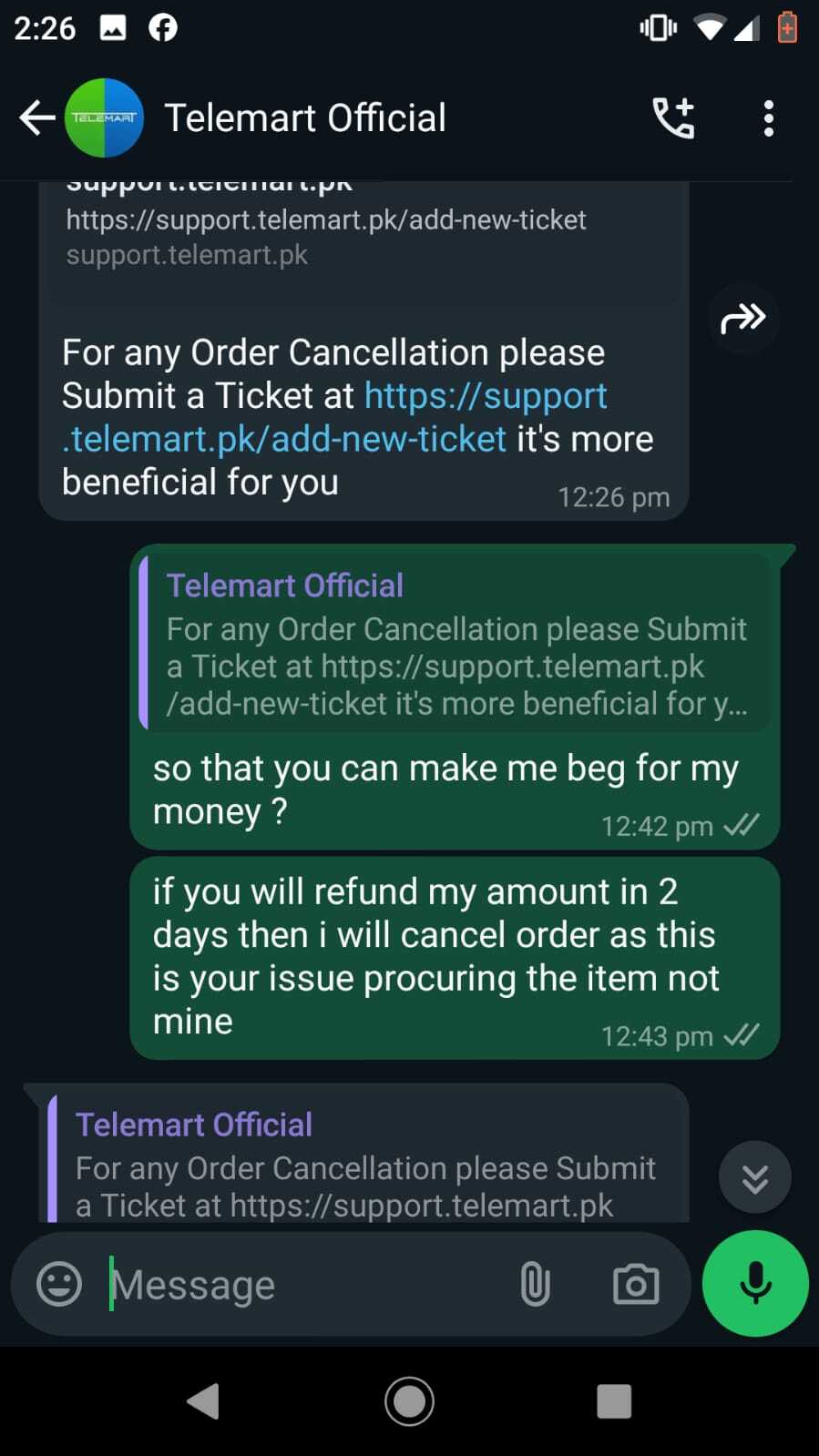Attach a file with the paperclip
The height and width of the screenshot is (1456, 819).
point(535,1285)
